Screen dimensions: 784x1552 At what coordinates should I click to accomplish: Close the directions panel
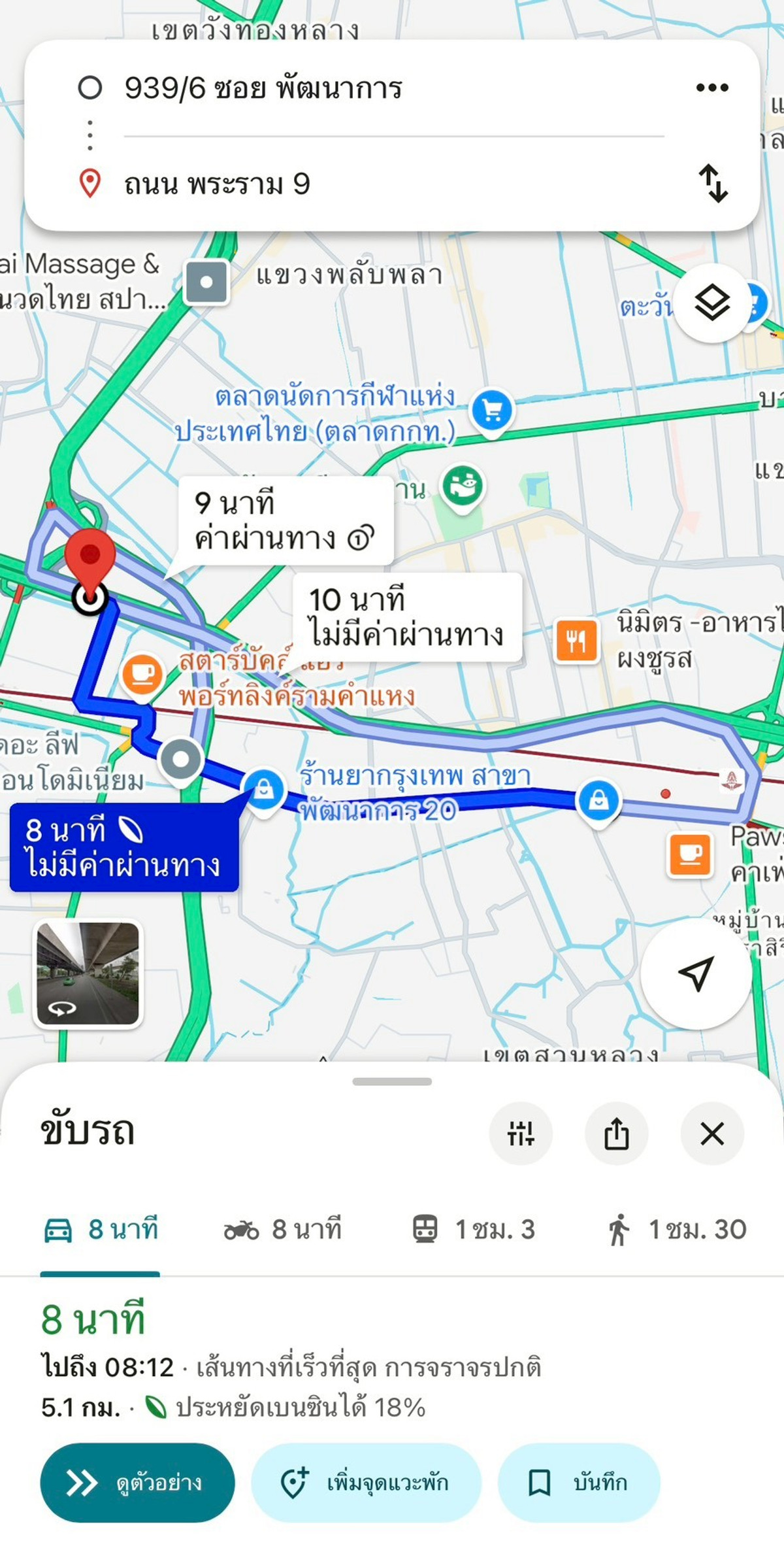[x=711, y=1134]
